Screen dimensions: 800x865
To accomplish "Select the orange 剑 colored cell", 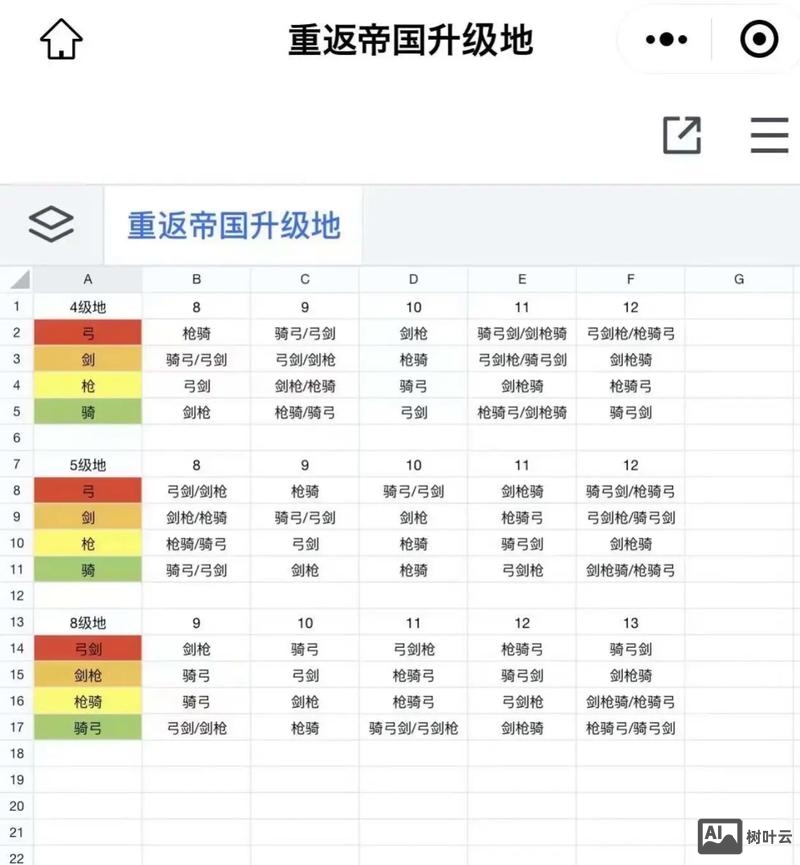I will pos(87,360).
